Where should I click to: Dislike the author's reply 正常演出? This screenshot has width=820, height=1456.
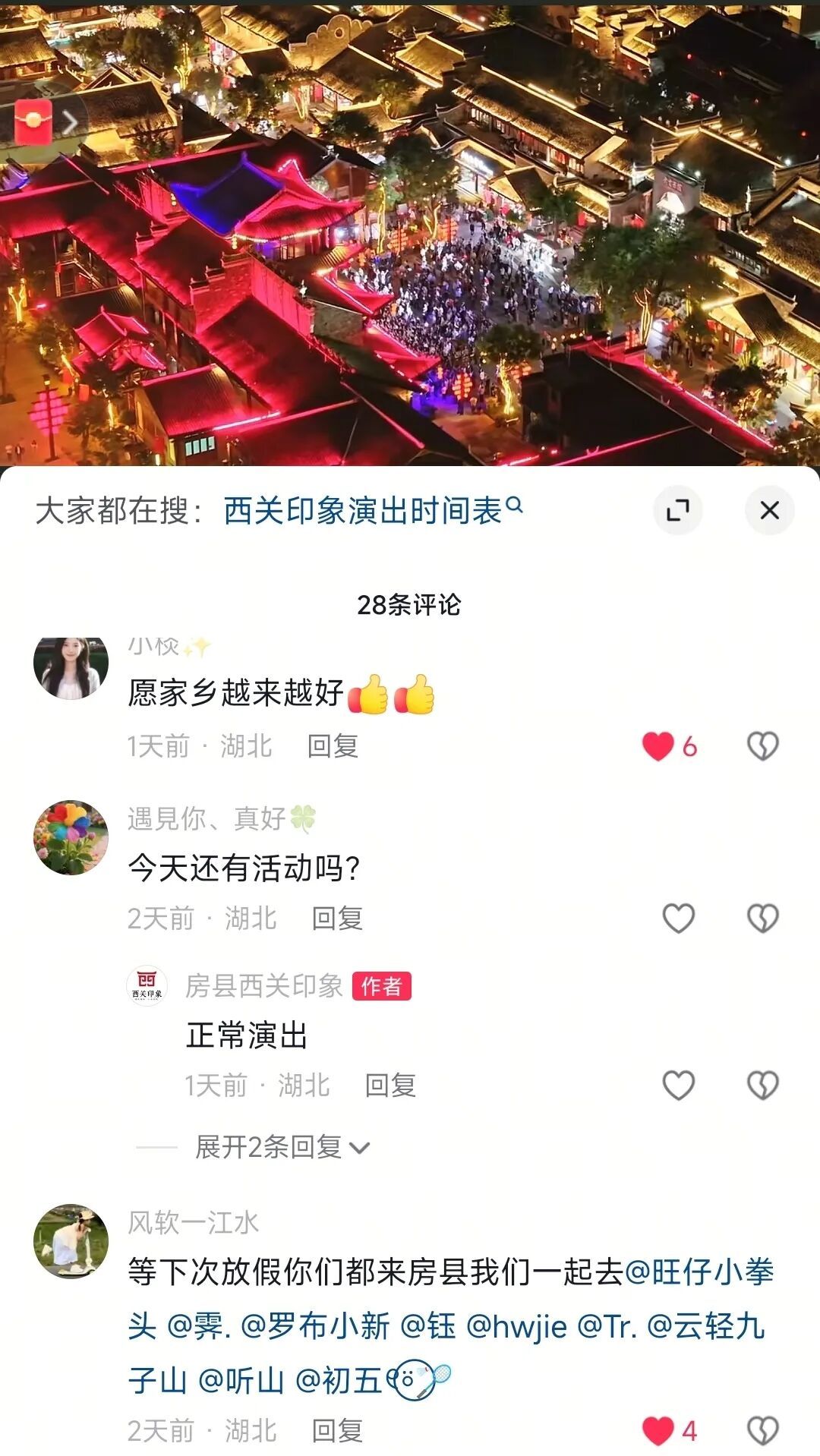762,1086
